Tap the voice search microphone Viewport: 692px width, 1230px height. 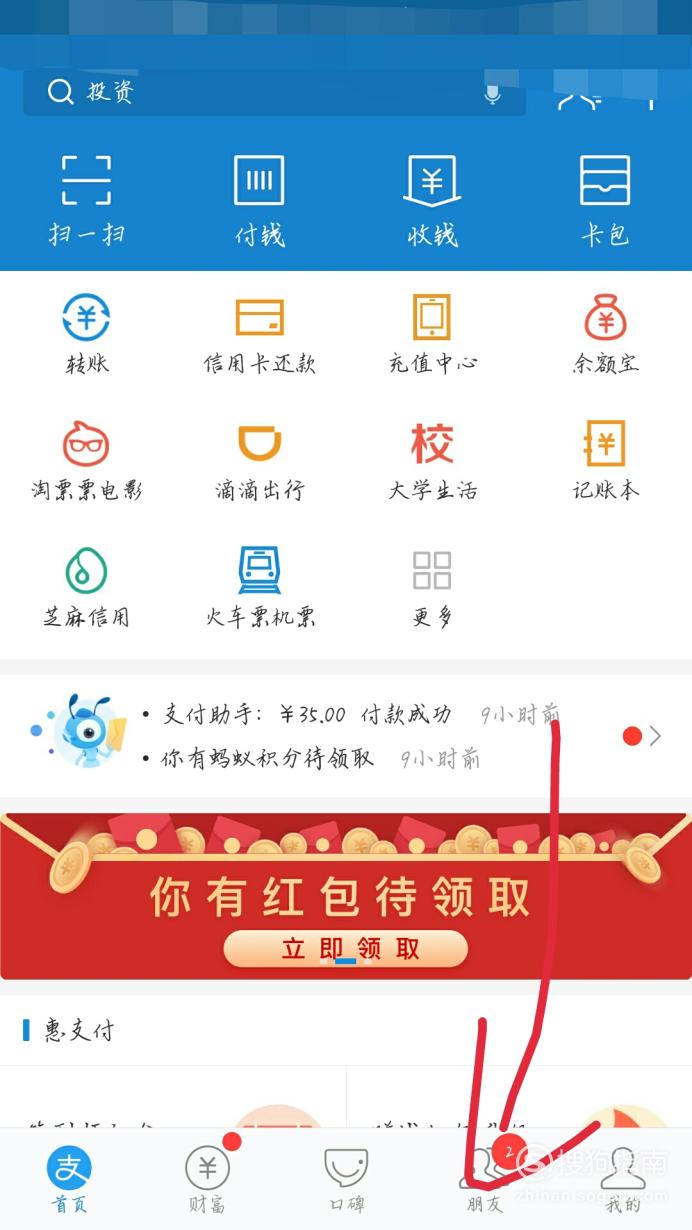pyautogui.click(x=492, y=94)
